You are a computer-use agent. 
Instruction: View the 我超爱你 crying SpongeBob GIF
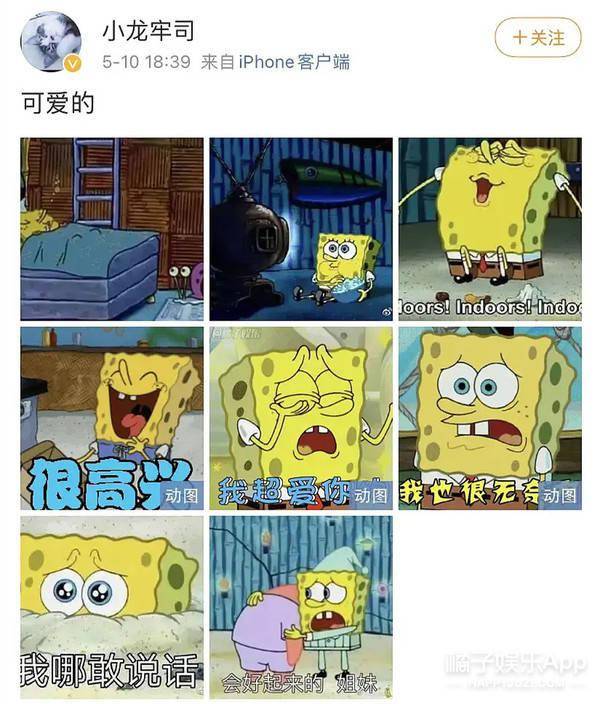pyautogui.click(x=300, y=418)
